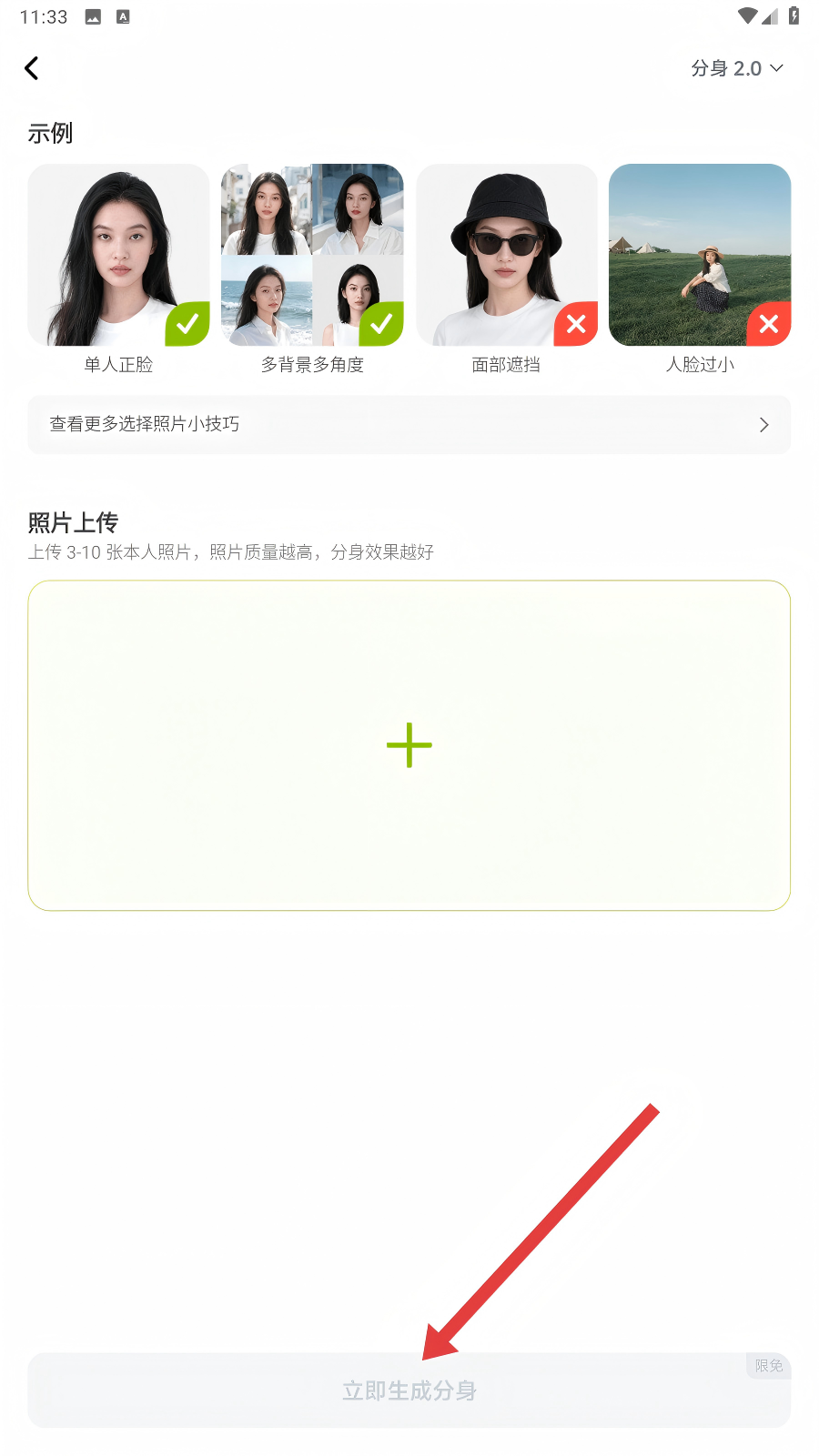Go back using the top-left arrow

[32, 68]
